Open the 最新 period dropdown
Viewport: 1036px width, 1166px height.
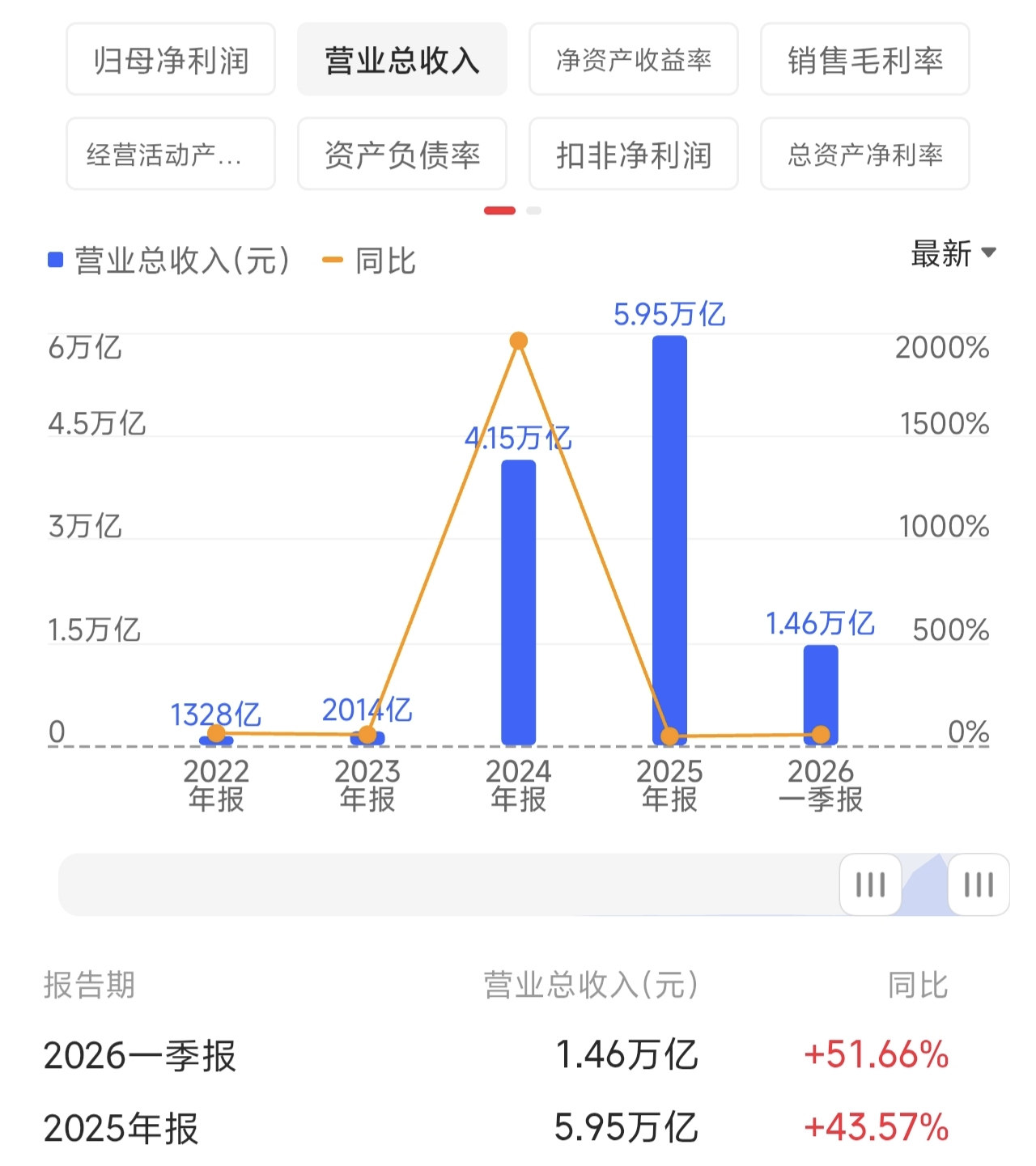click(x=953, y=253)
